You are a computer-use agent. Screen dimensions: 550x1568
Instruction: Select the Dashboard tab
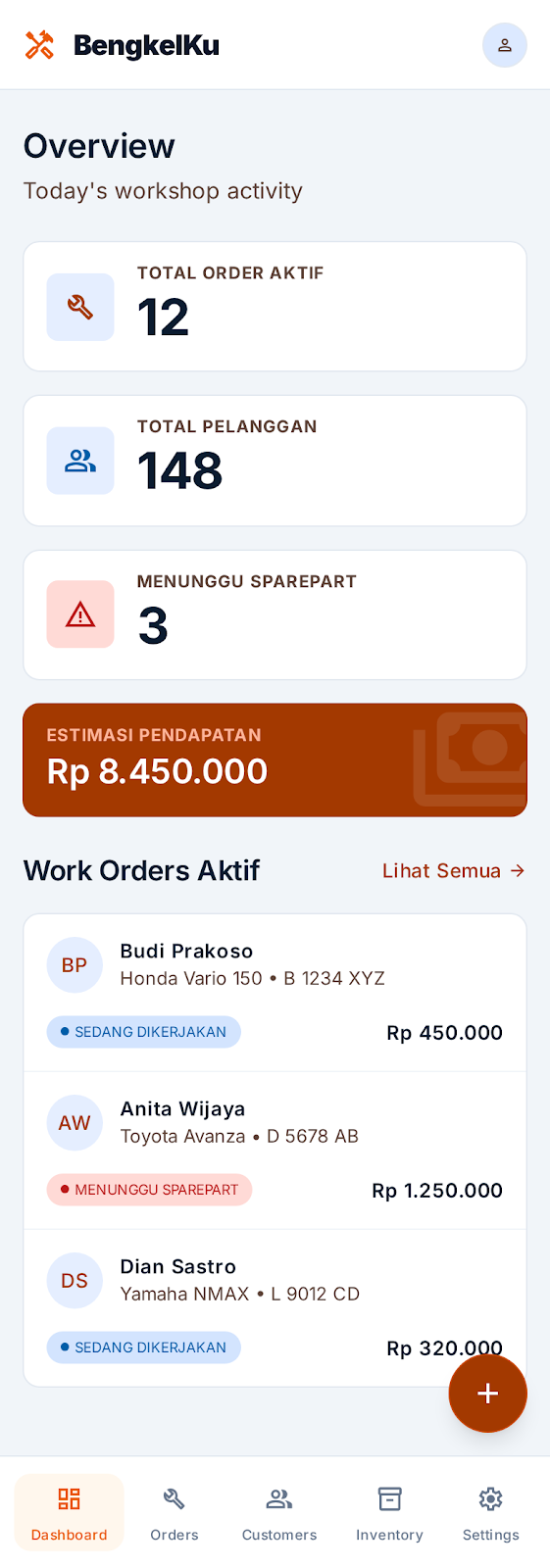coord(70,1512)
